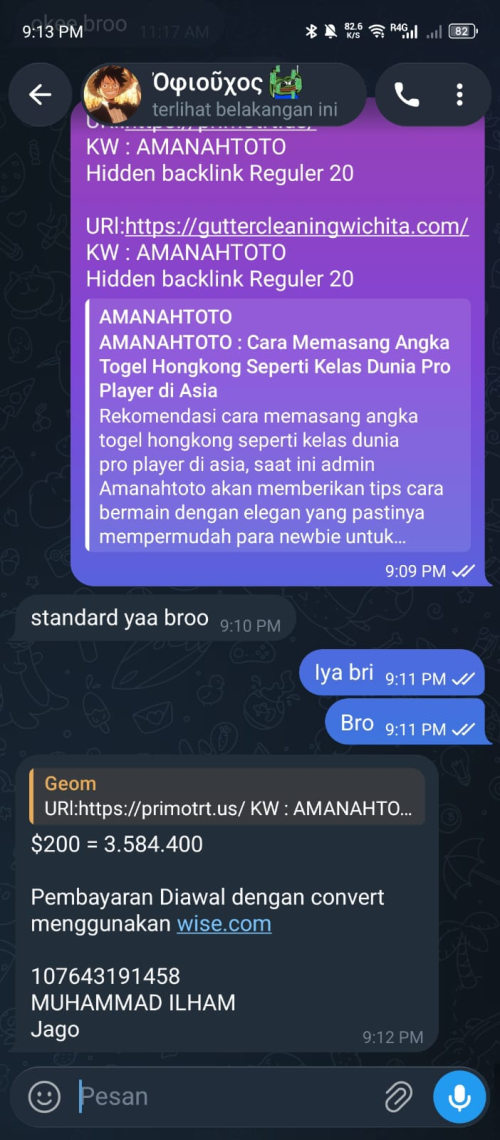This screenshot has width=500, height=1140.
Task: Open the wise.com link
Action: tap(224, 924)
